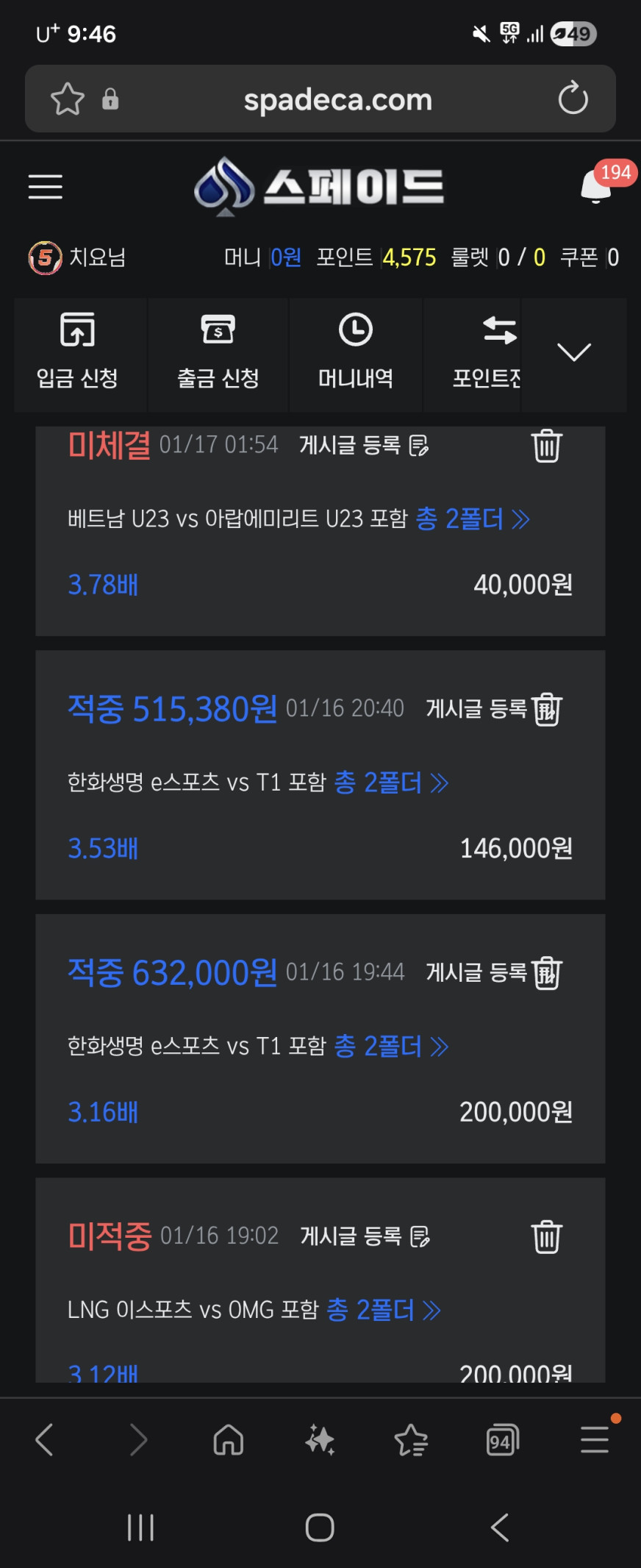This screenshot has height=1568, width=641.
Task: View 머니내역 money history
Action: coord(356,354)
